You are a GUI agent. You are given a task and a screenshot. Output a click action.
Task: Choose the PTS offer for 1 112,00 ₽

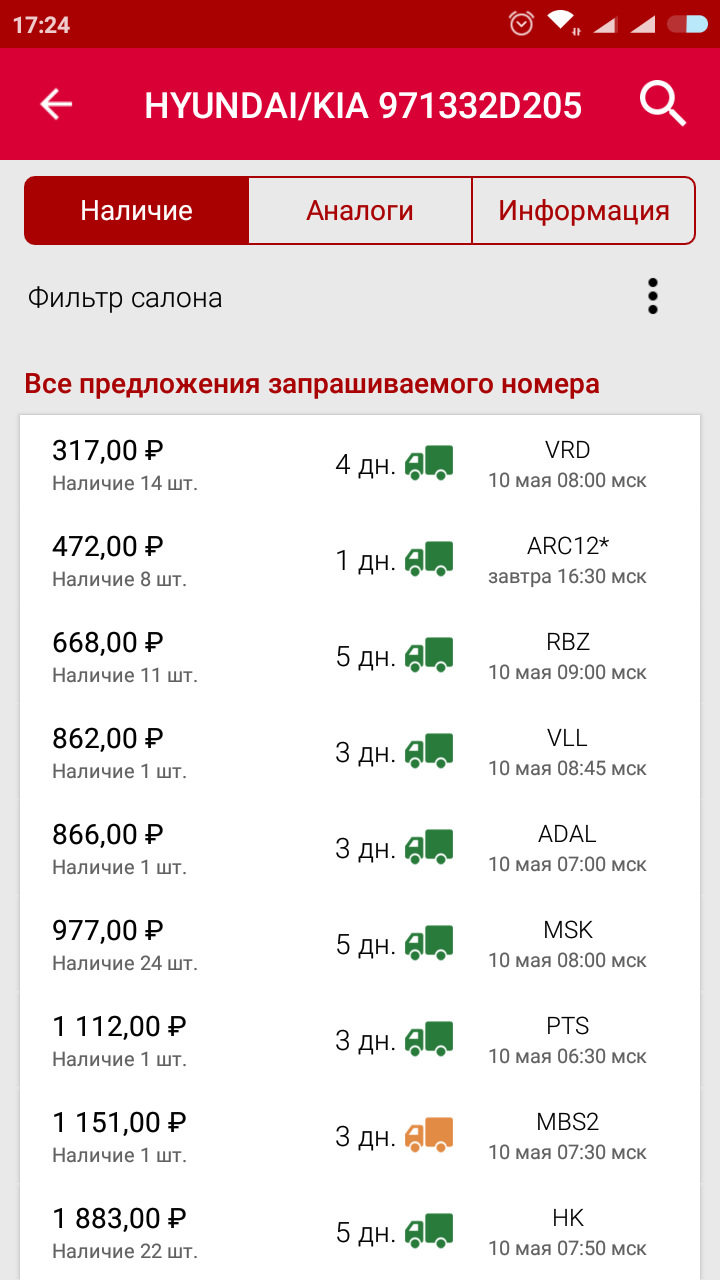[x=360, y=1041]
